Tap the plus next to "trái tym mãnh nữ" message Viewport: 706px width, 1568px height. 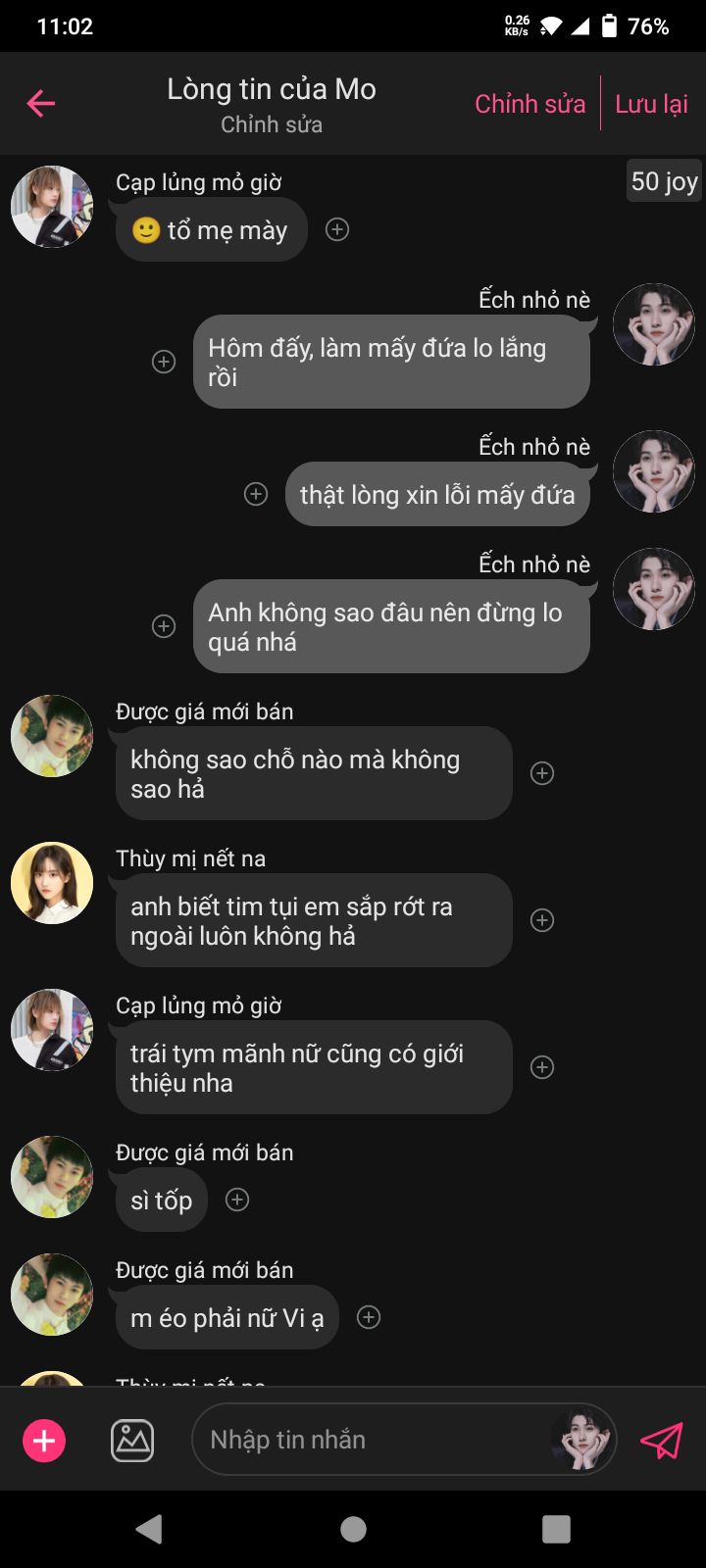pos(542,1067)
